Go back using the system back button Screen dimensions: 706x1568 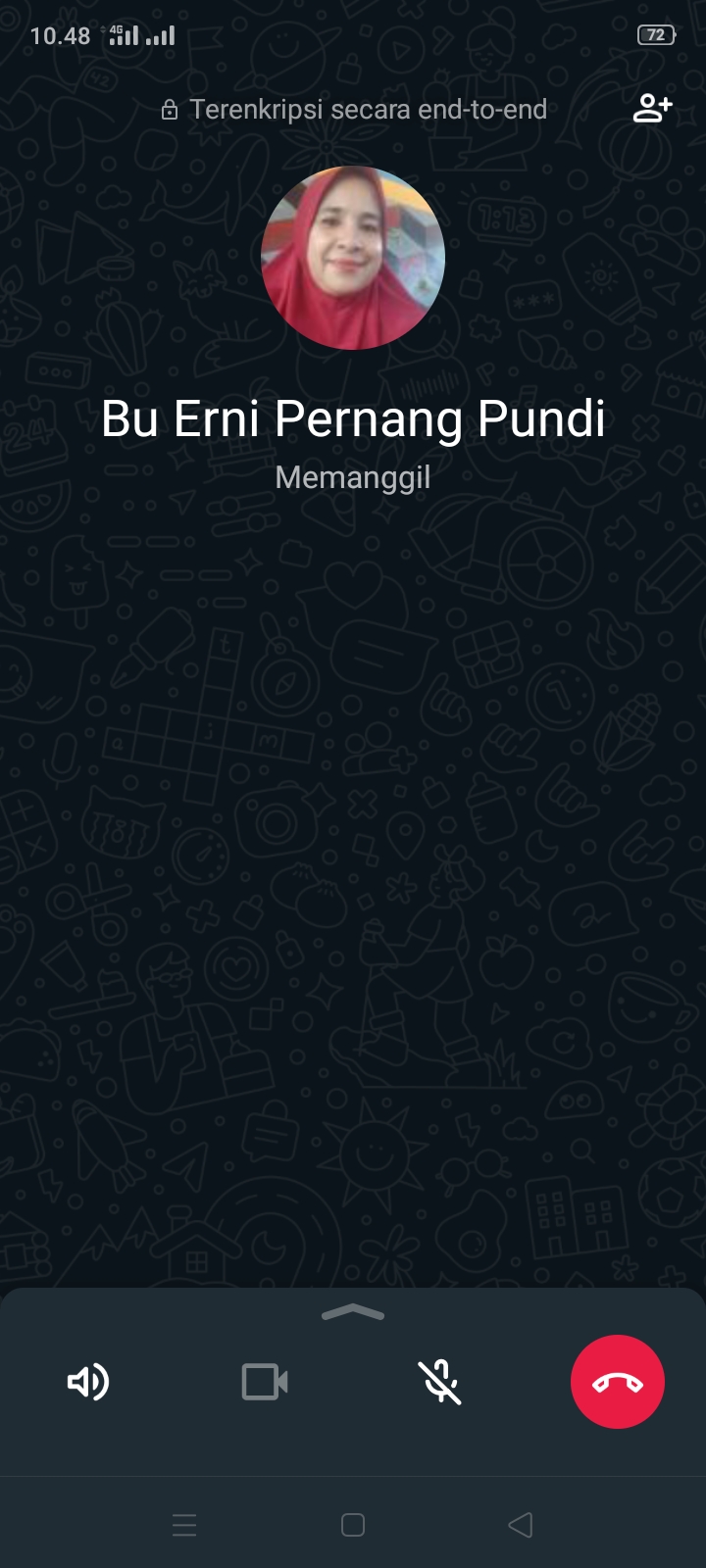(x=521, y=1525)
